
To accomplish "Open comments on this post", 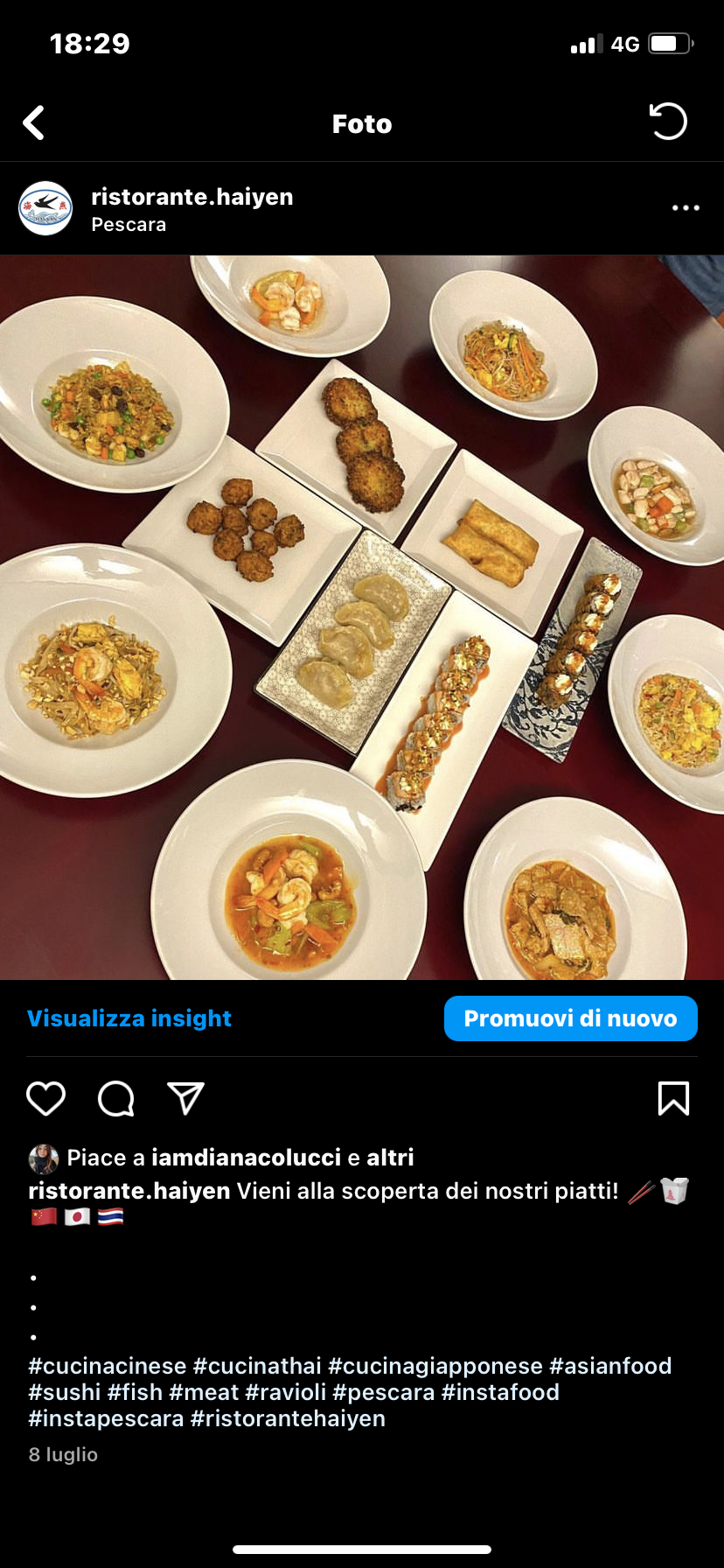I will click(x=115, y=1098).
